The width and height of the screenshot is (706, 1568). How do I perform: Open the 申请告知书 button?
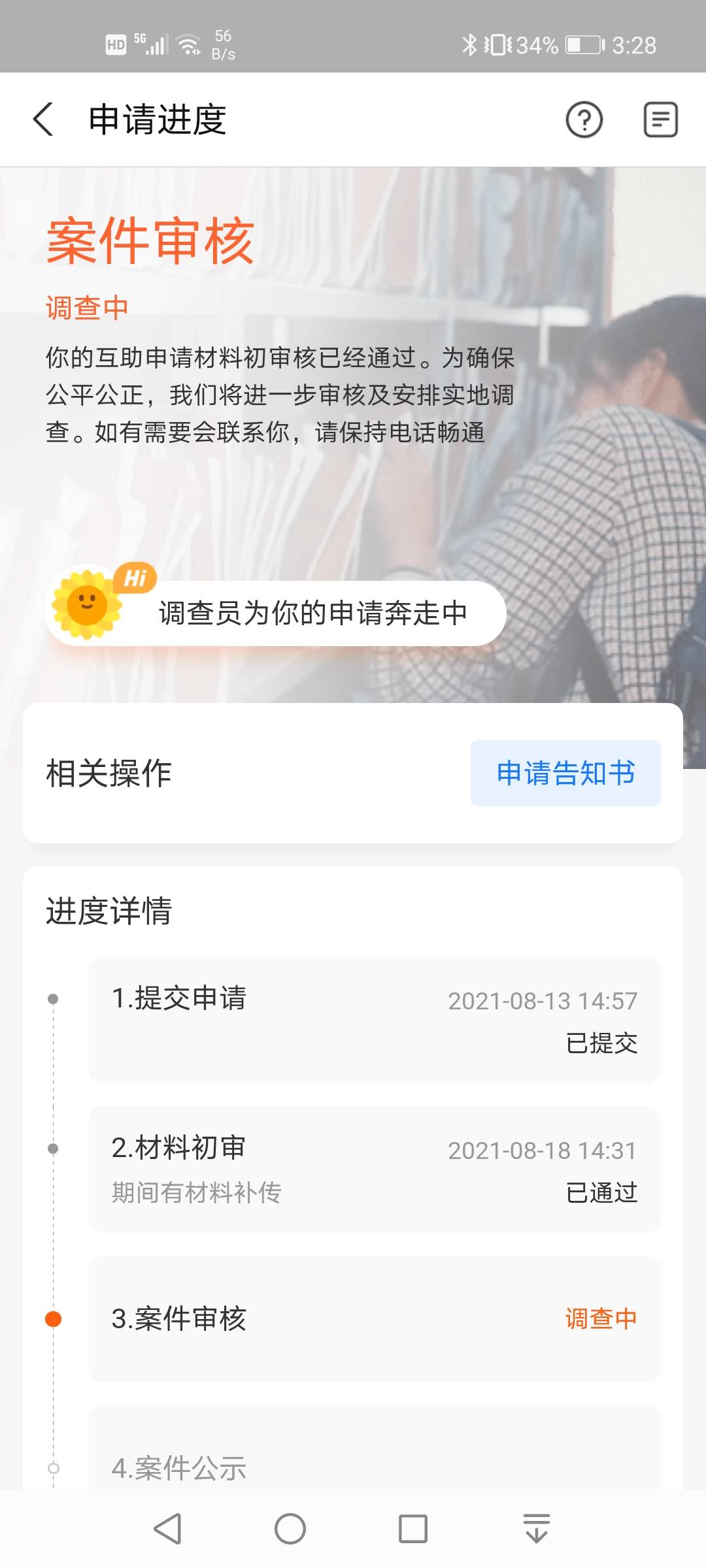click(x=564, y=772)
